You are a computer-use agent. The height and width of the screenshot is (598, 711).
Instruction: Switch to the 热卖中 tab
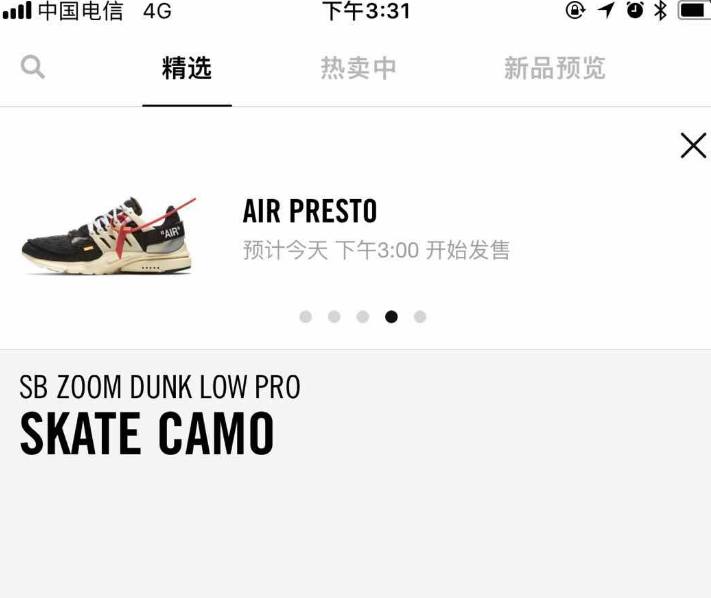click(x=358, y=68)
